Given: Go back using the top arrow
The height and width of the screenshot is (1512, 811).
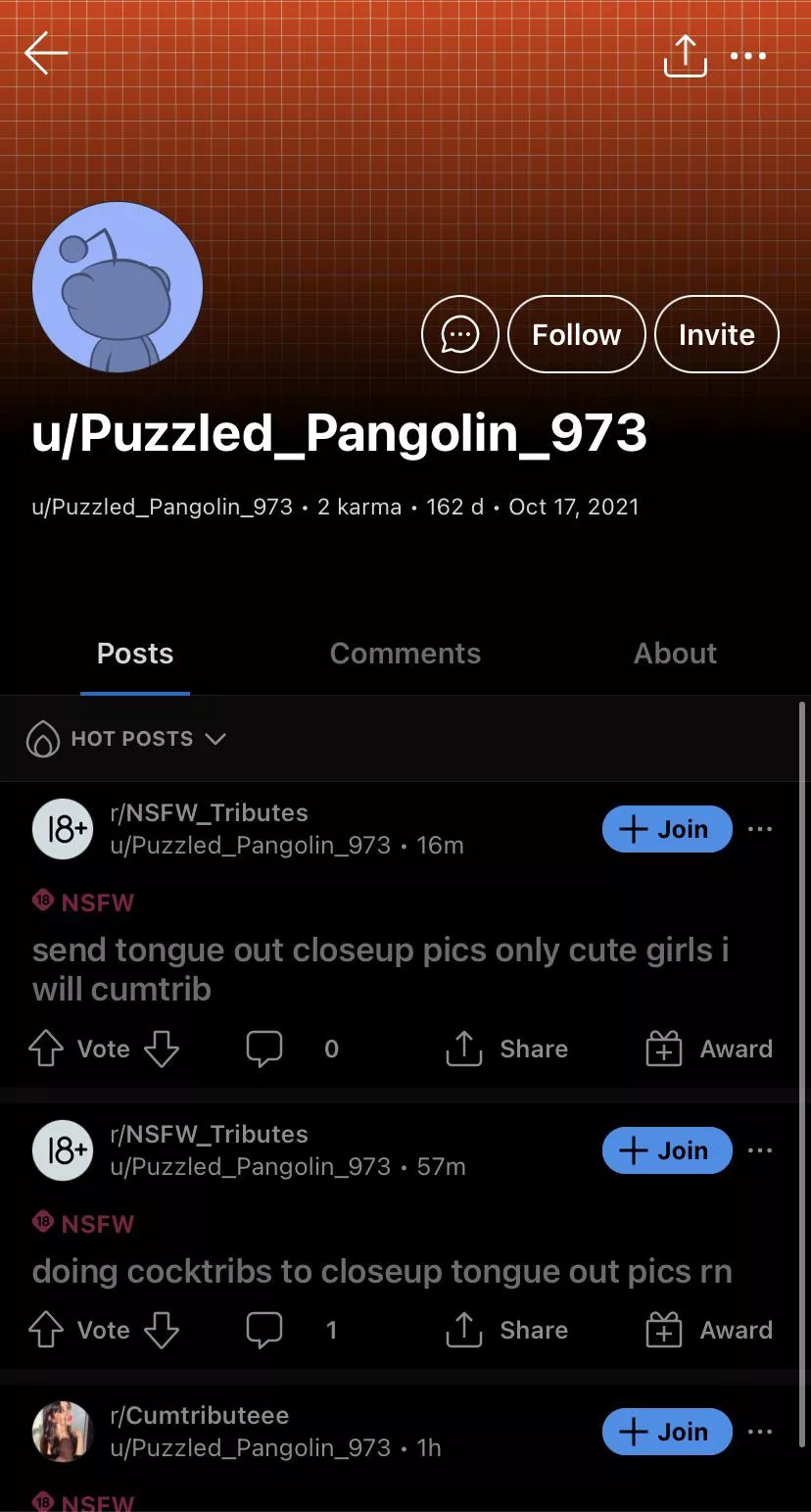Looking at the screenshot, I should pos(46,53).
